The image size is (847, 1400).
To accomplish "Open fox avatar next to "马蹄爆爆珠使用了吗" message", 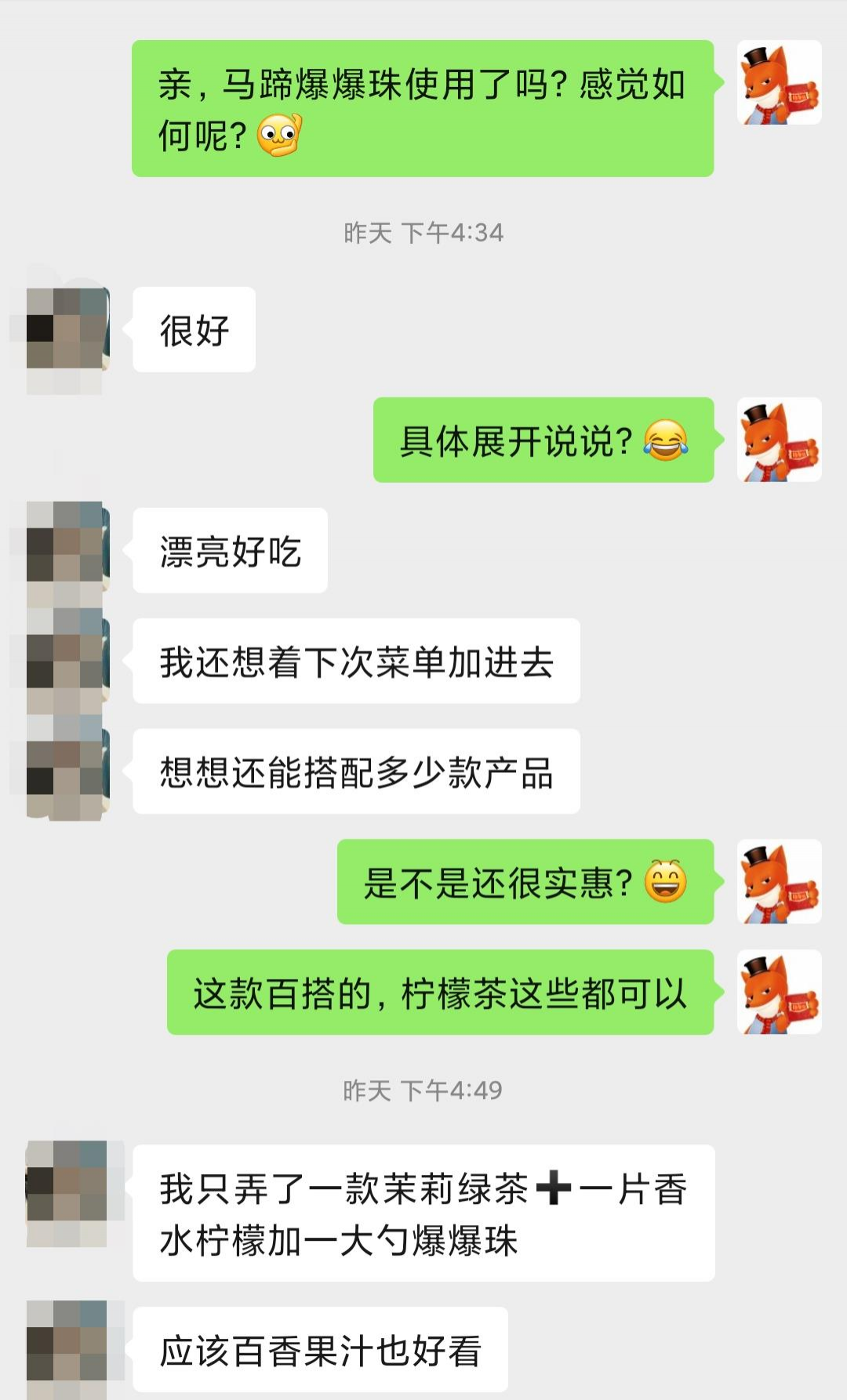I will click(779, 82).
